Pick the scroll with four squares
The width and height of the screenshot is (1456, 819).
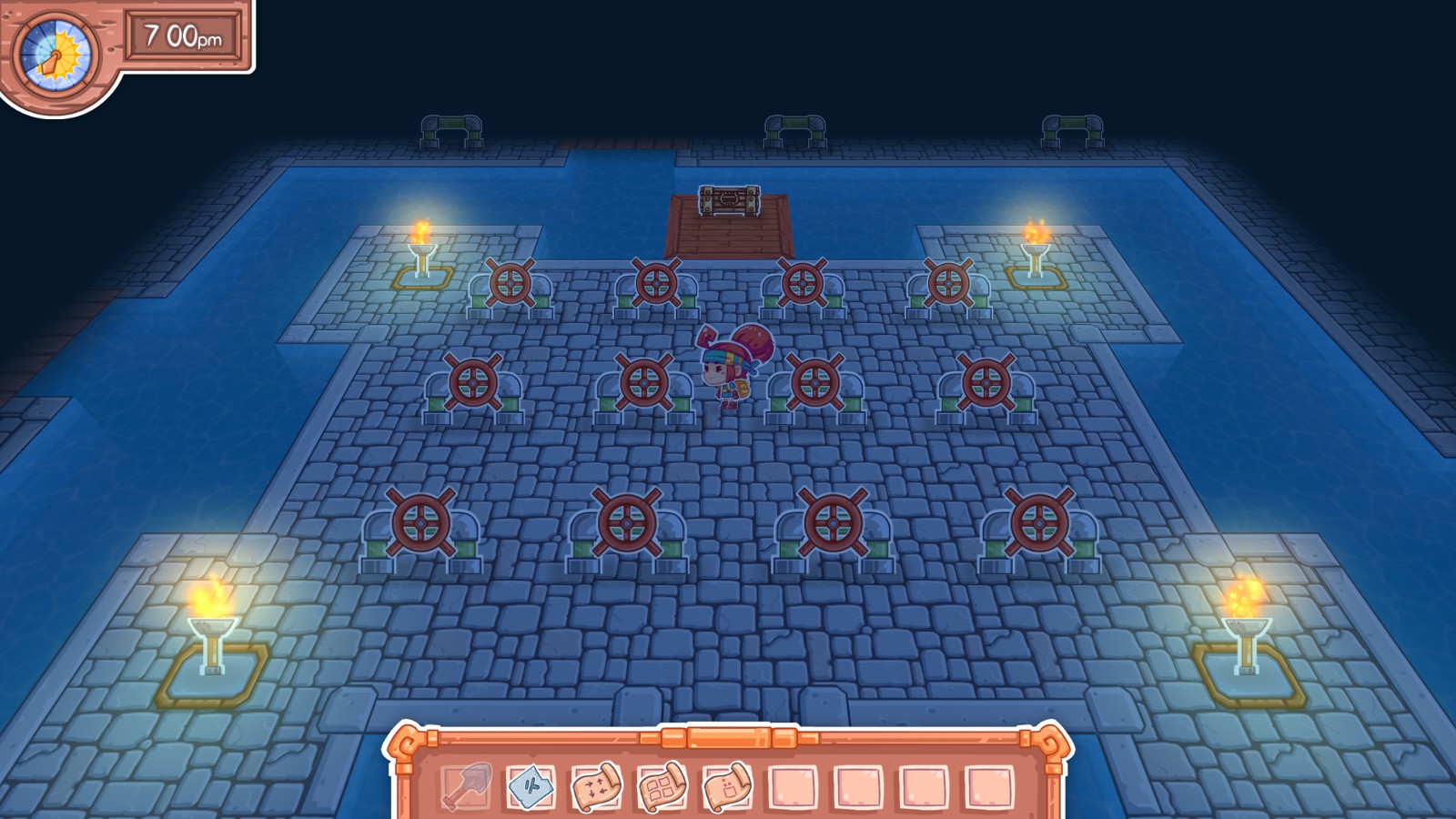click(x=662, y=786)
